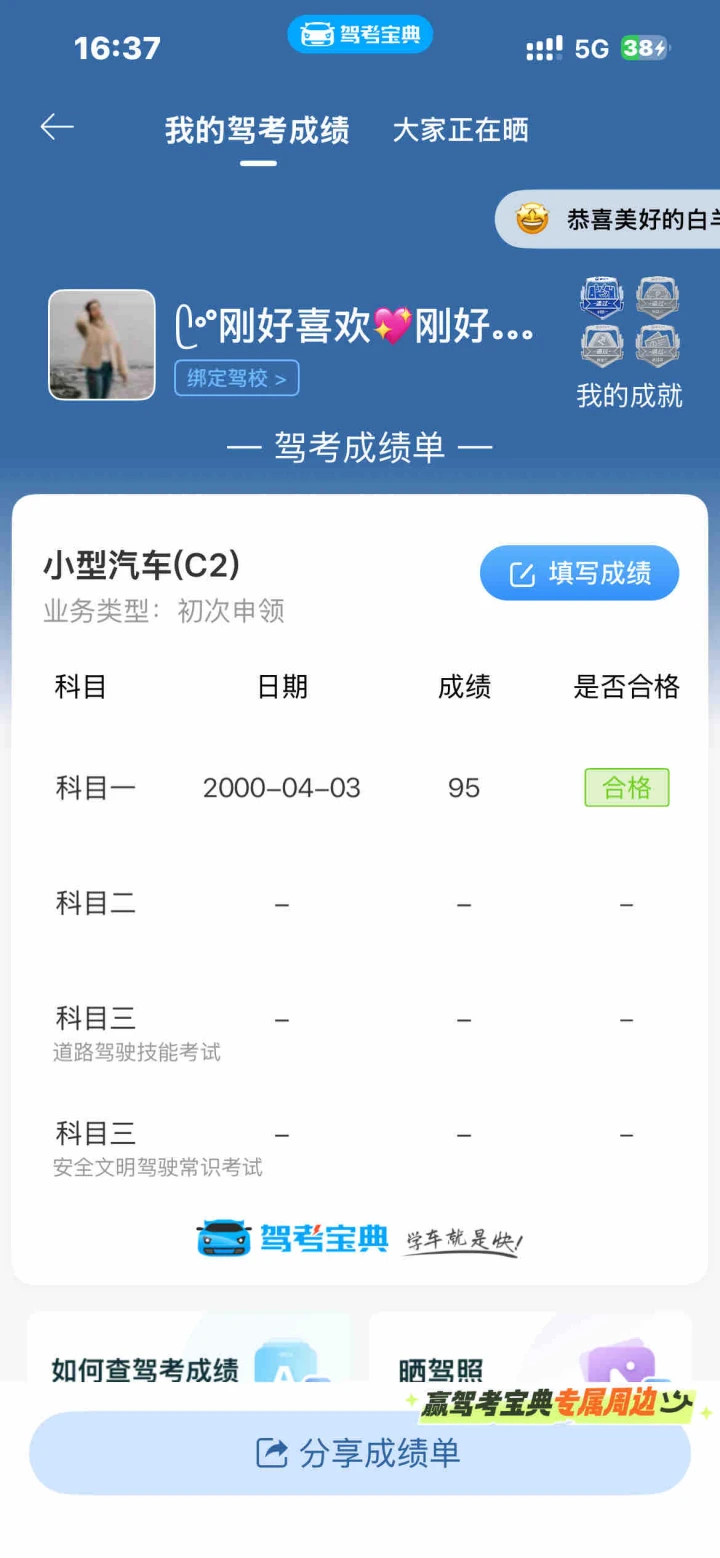Tap the profile avatar photo

102,345
